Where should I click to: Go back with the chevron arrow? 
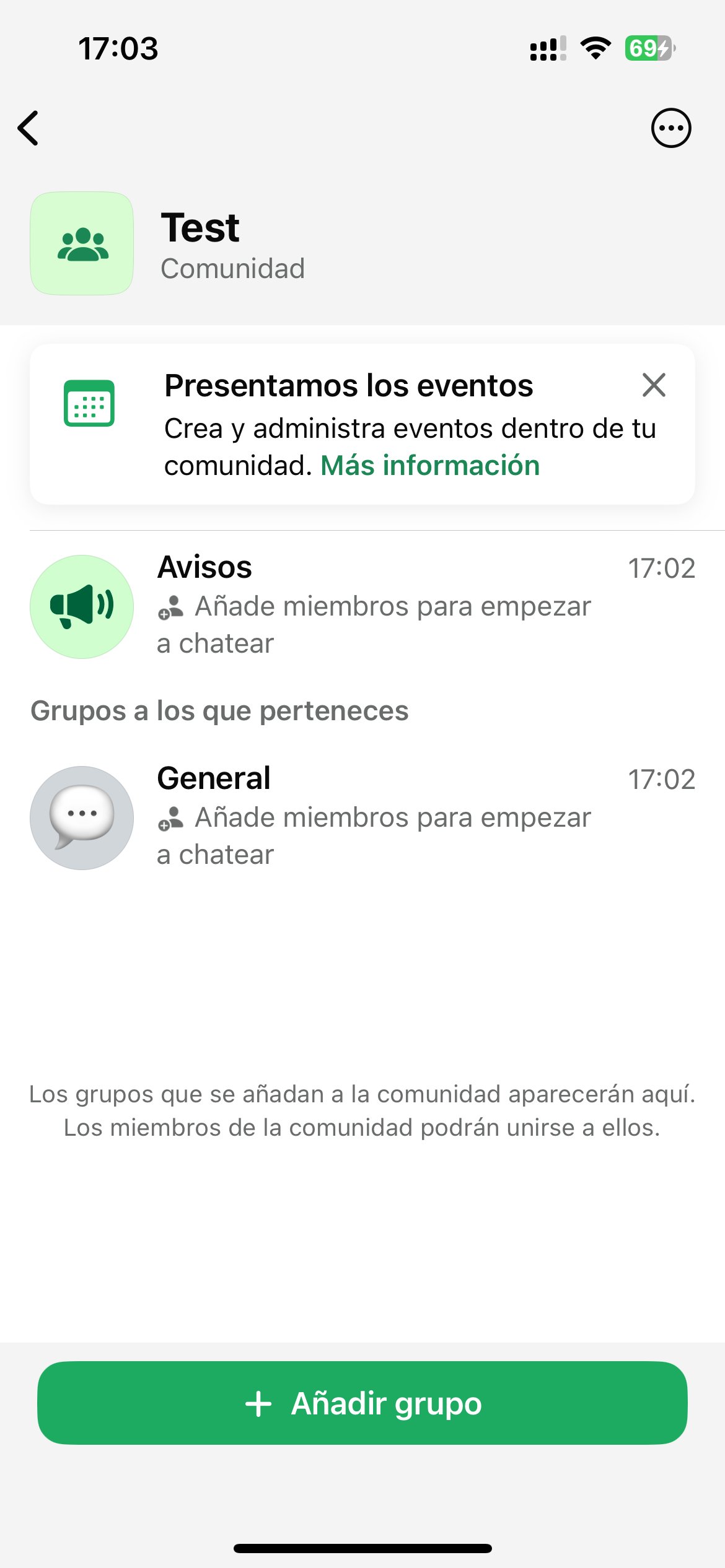[x=29, y=128]
